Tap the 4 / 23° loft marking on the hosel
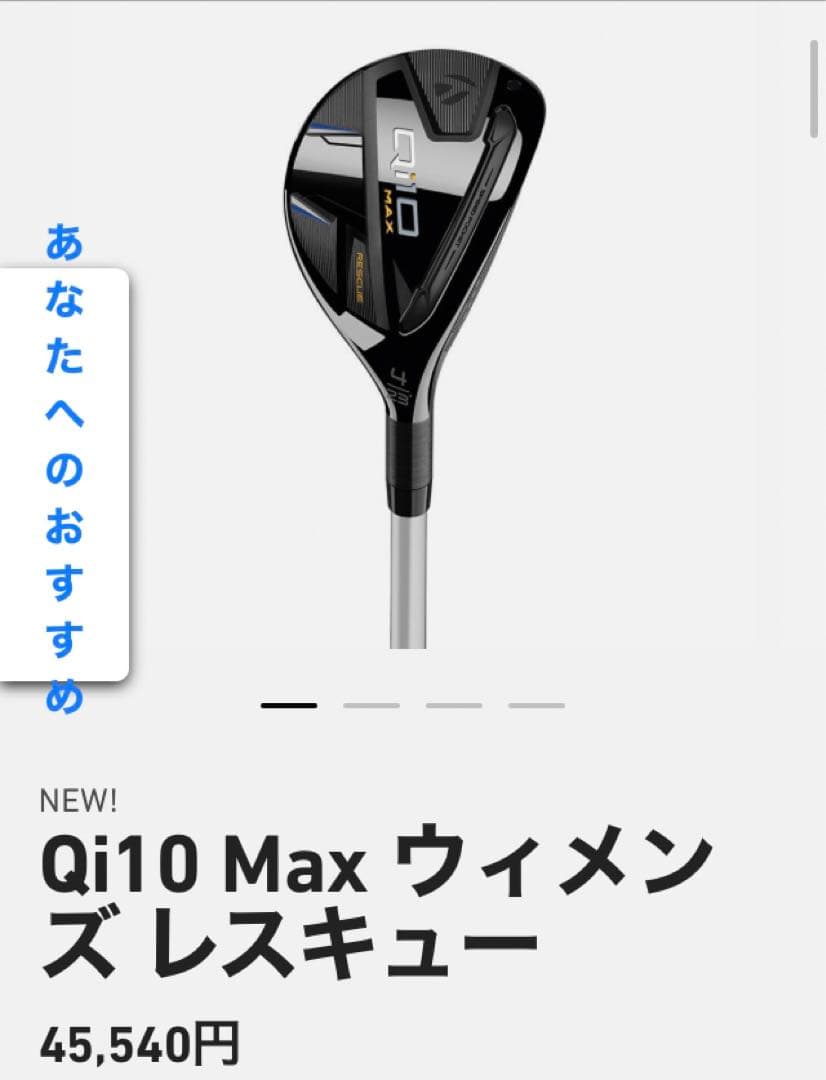Image resolution: width=826 pixels, height=1080 pixels. [400, 385]
